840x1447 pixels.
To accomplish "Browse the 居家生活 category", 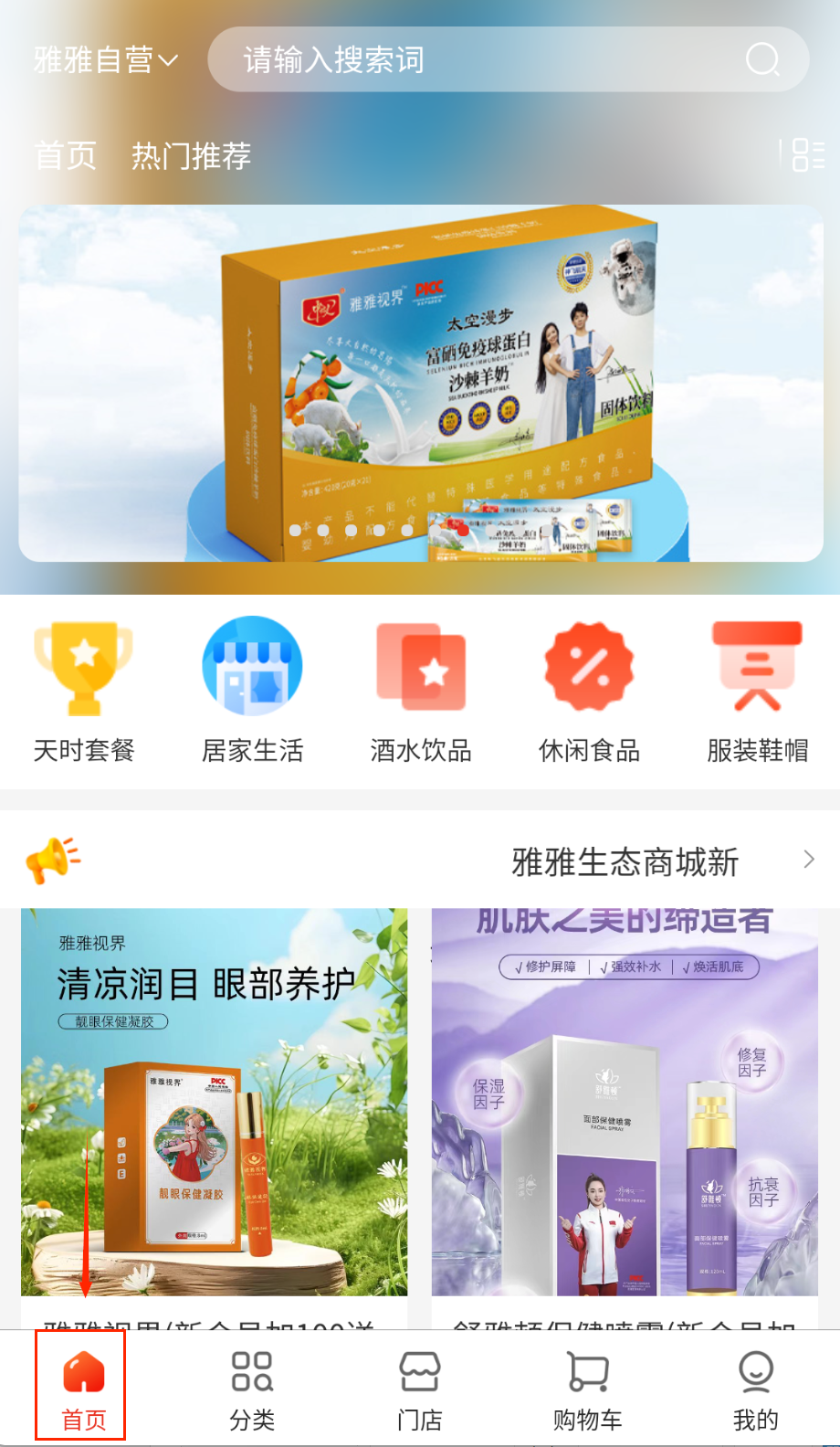I will [x=252, y=692].
